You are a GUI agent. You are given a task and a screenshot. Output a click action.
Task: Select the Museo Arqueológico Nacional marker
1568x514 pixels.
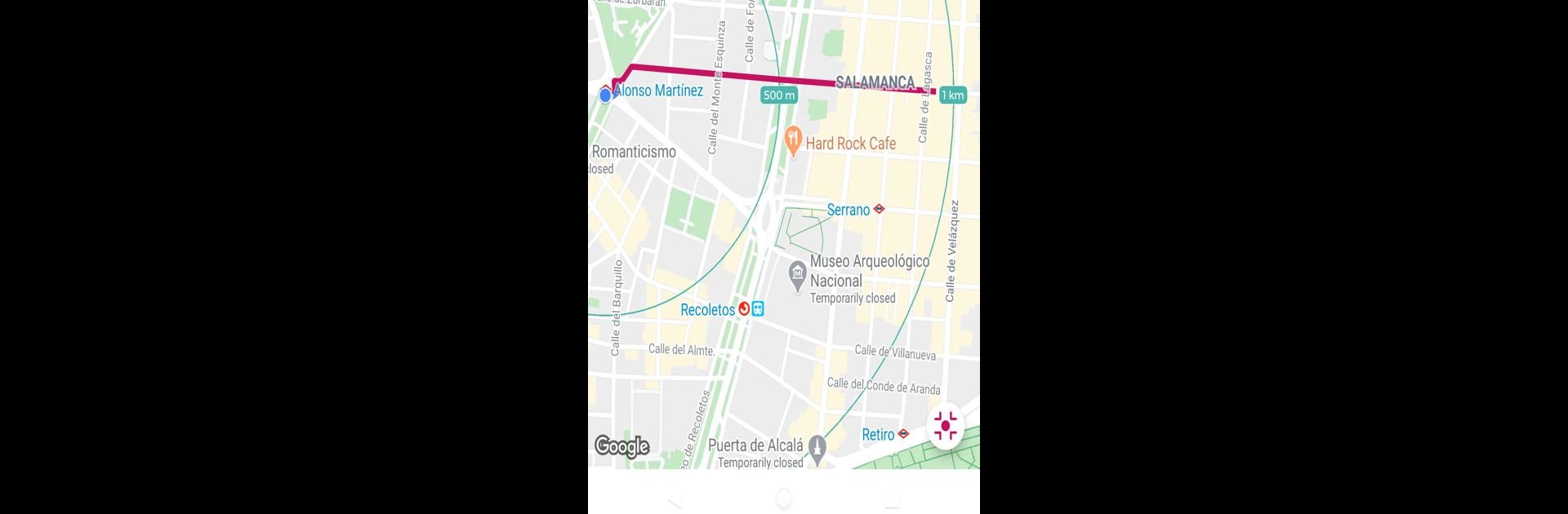pyautogui.click(x=797, y=274)
